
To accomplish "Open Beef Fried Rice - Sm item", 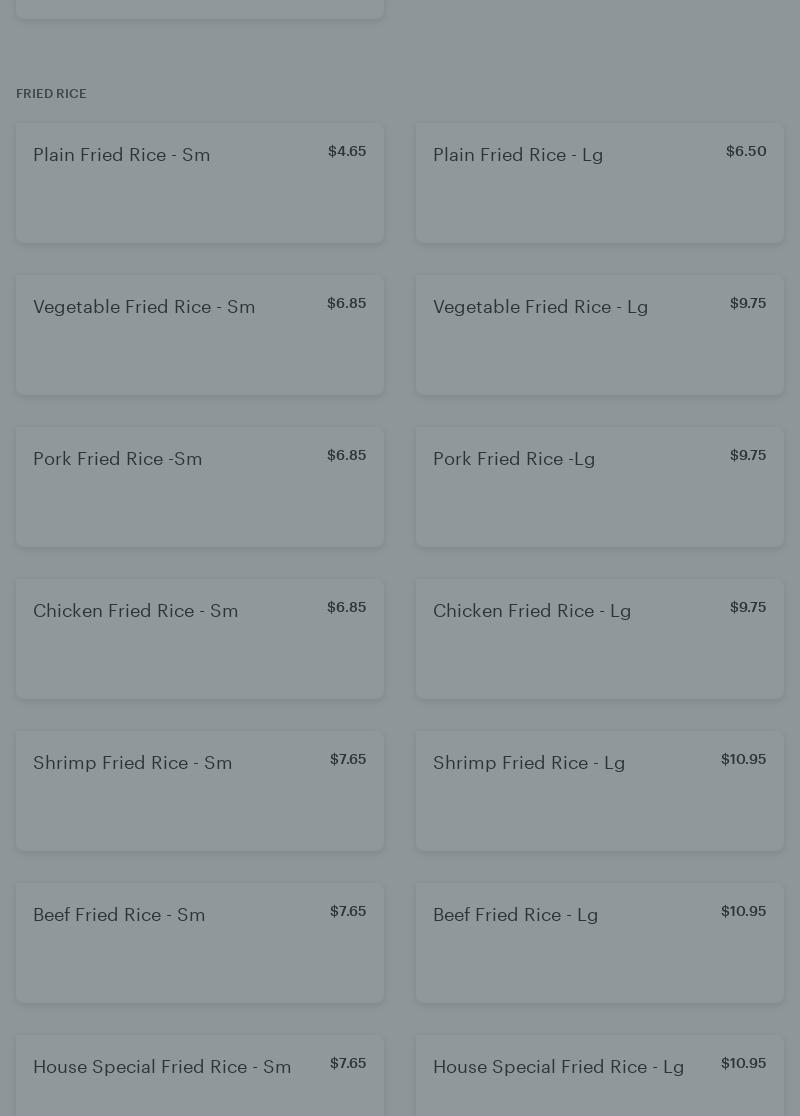I will point(200,943).
